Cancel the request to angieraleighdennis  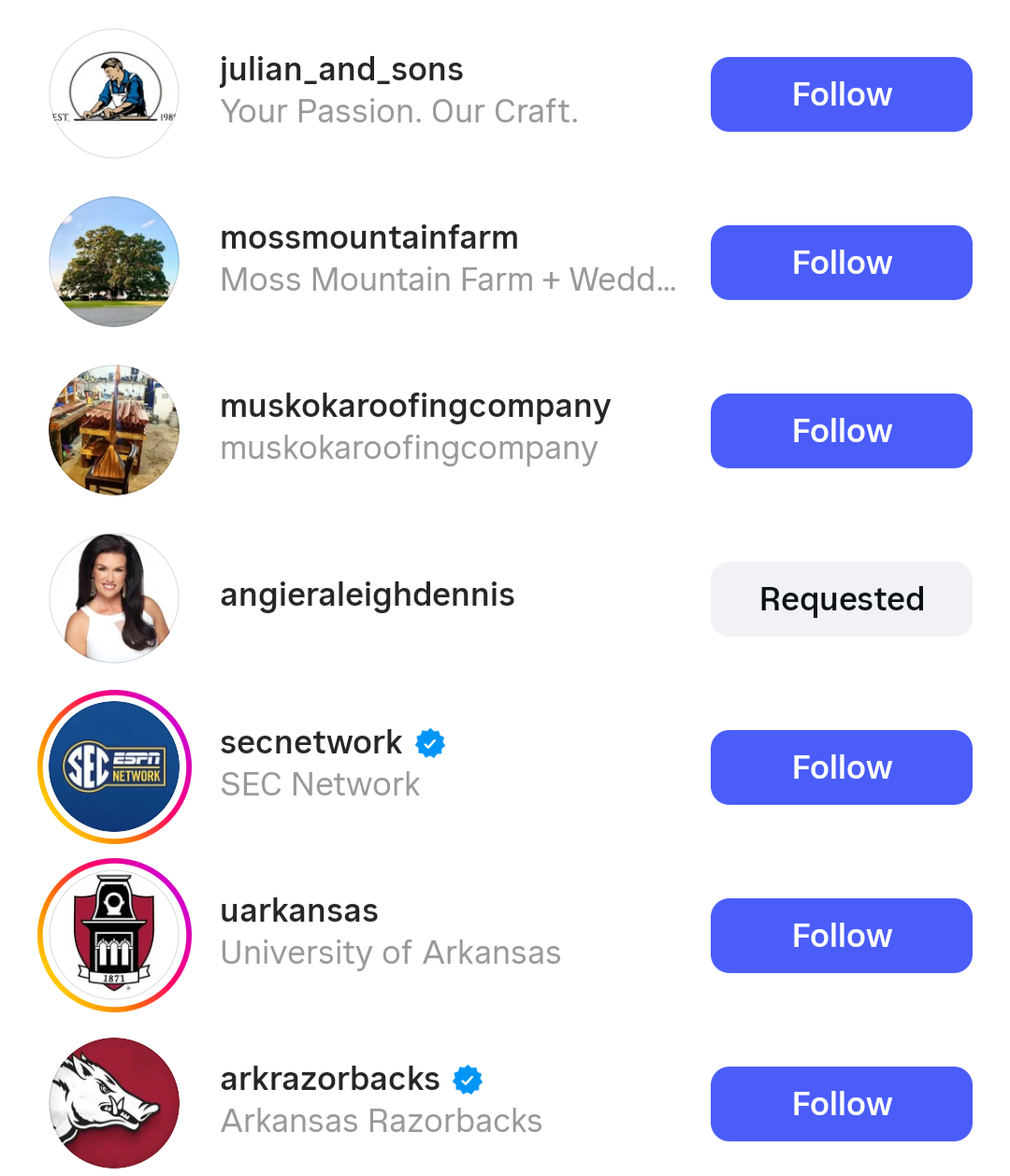pyautogui.click(x=841, y=599)
